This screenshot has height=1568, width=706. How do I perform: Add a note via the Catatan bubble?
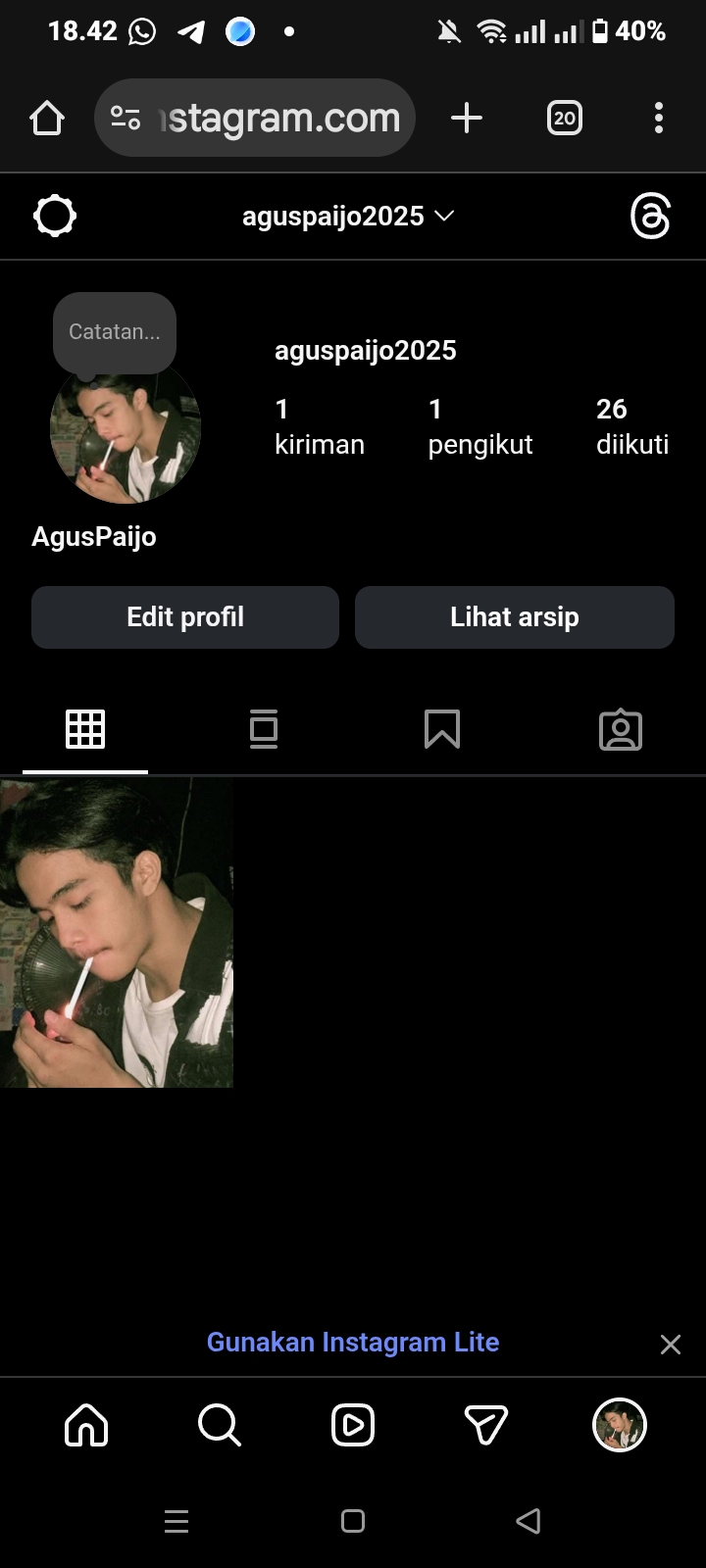pyautogui.click(x=115, y=332)
